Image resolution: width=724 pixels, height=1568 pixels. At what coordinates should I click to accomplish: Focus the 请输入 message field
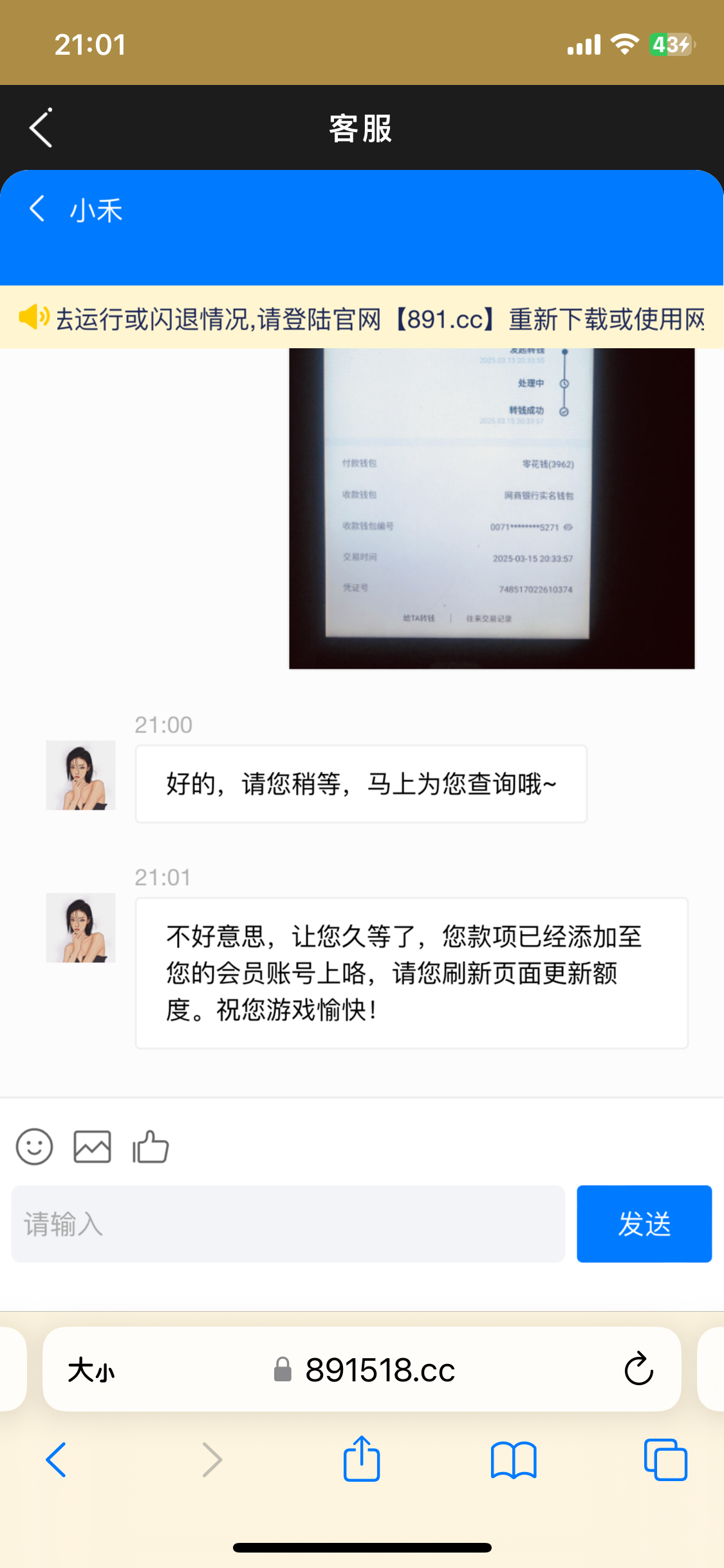coord(288,1224)
